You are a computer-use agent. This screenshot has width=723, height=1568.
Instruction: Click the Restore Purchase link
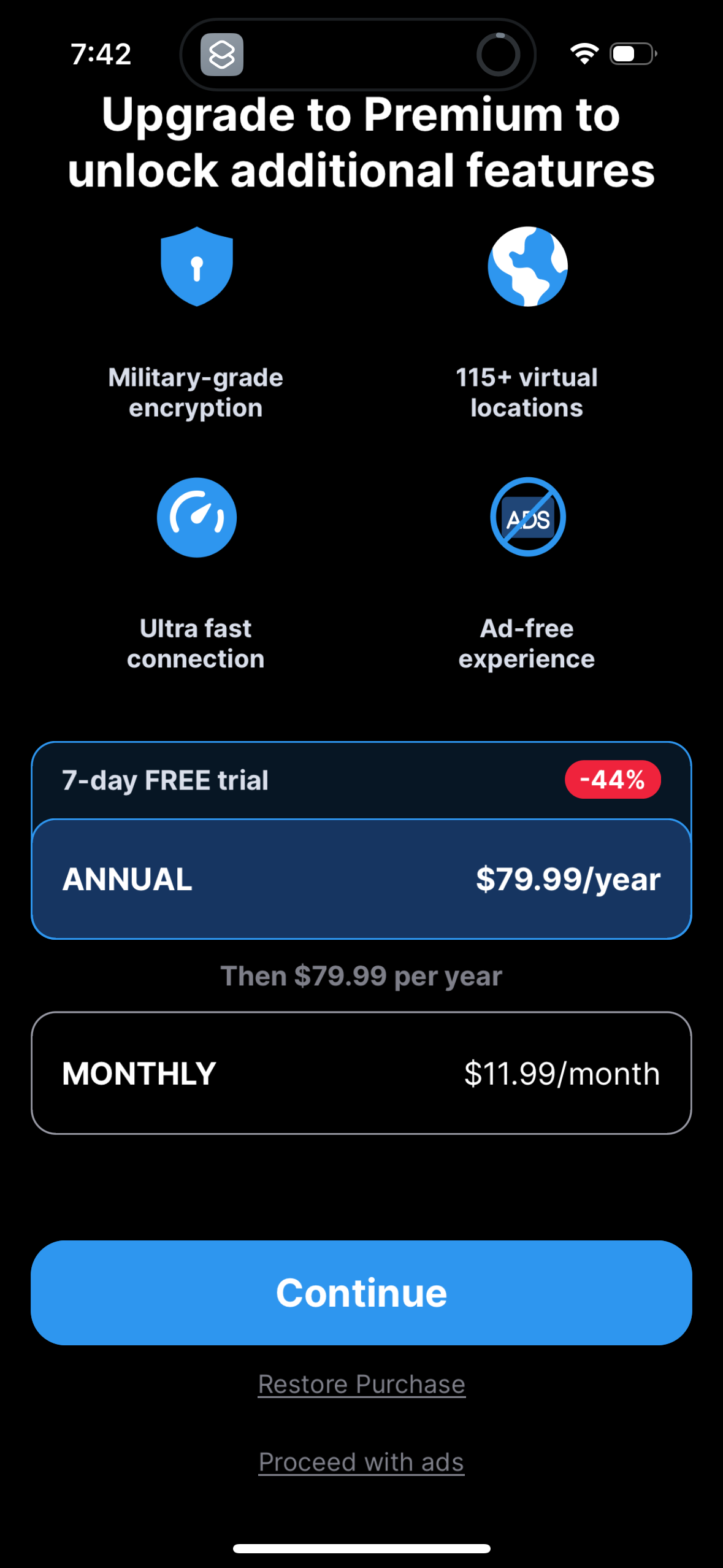point(361,1383)
